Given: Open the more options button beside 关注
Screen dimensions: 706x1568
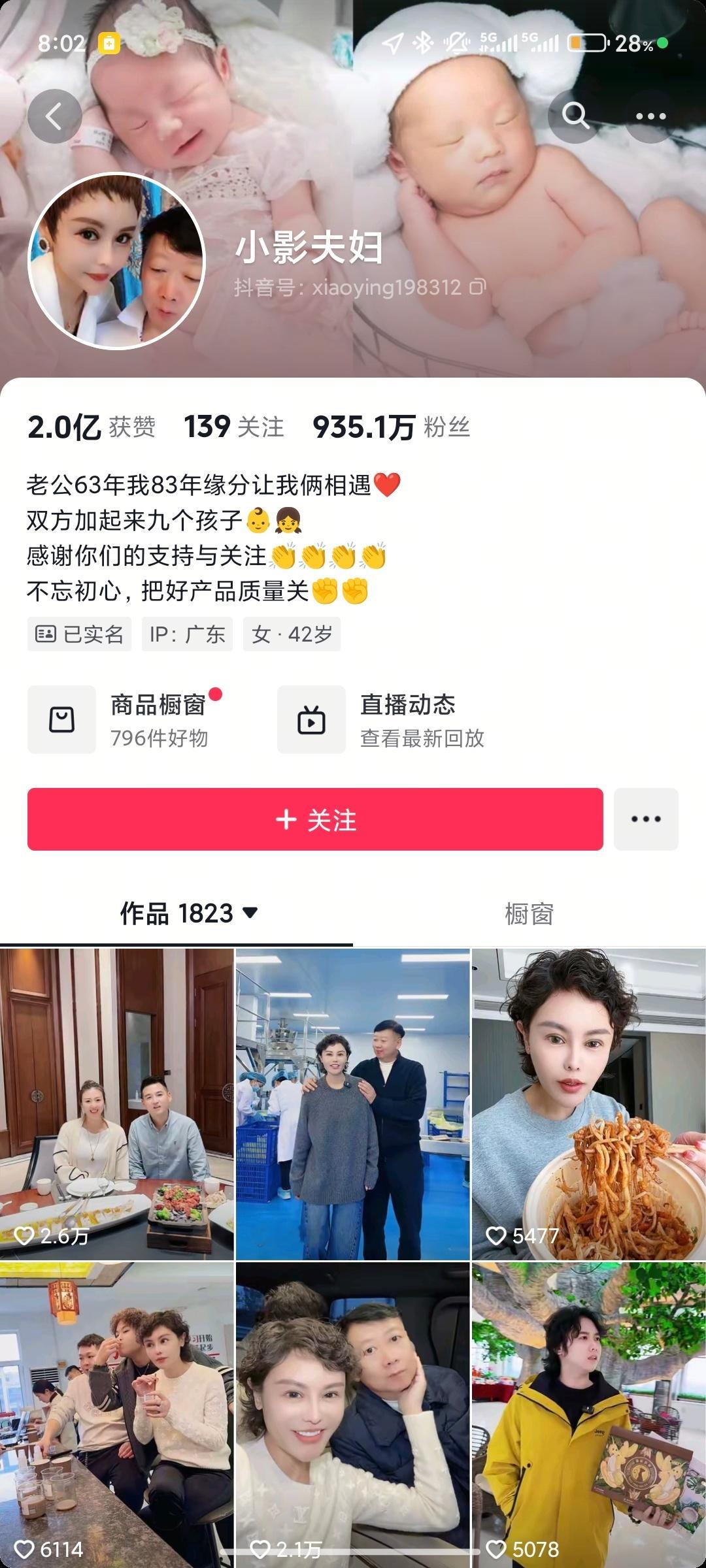Looking at the screenshot, I should click(646, 819).
